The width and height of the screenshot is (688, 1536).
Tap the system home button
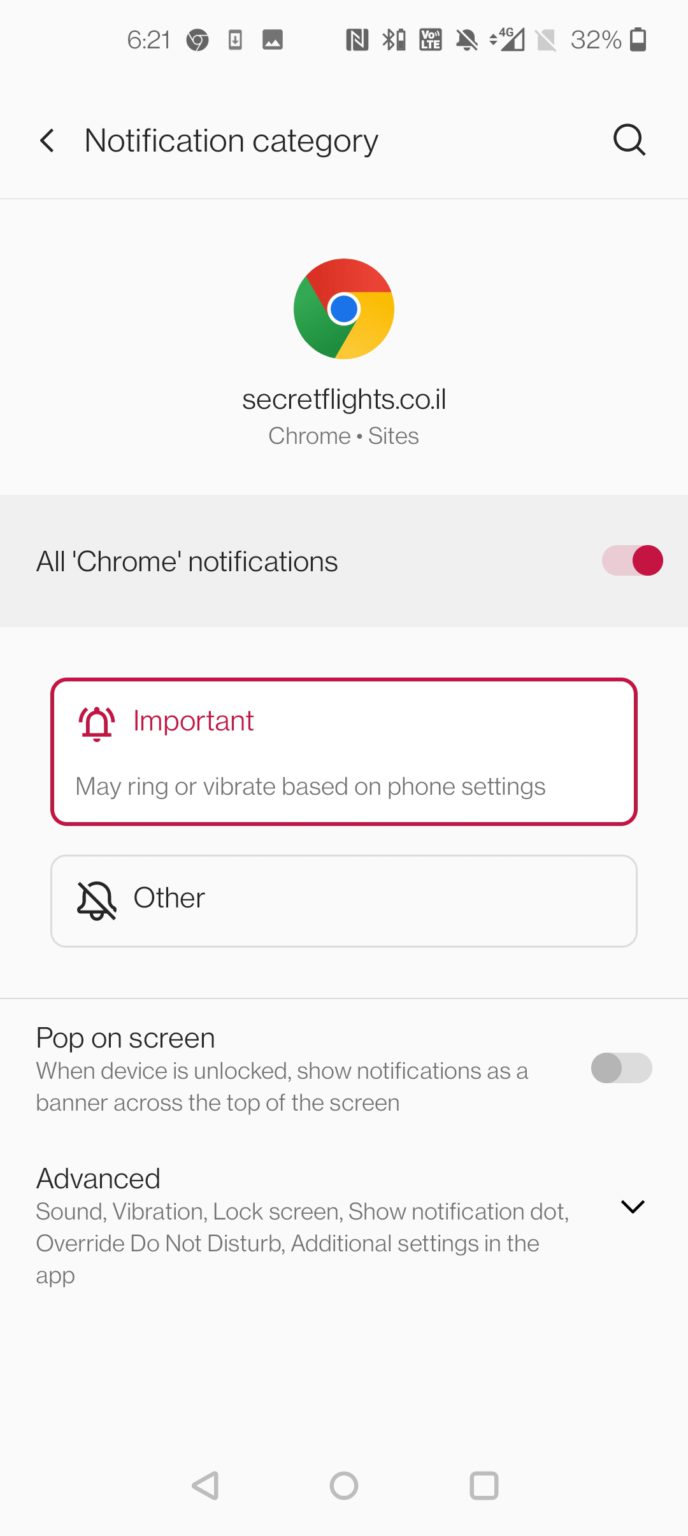(344, 1485)
